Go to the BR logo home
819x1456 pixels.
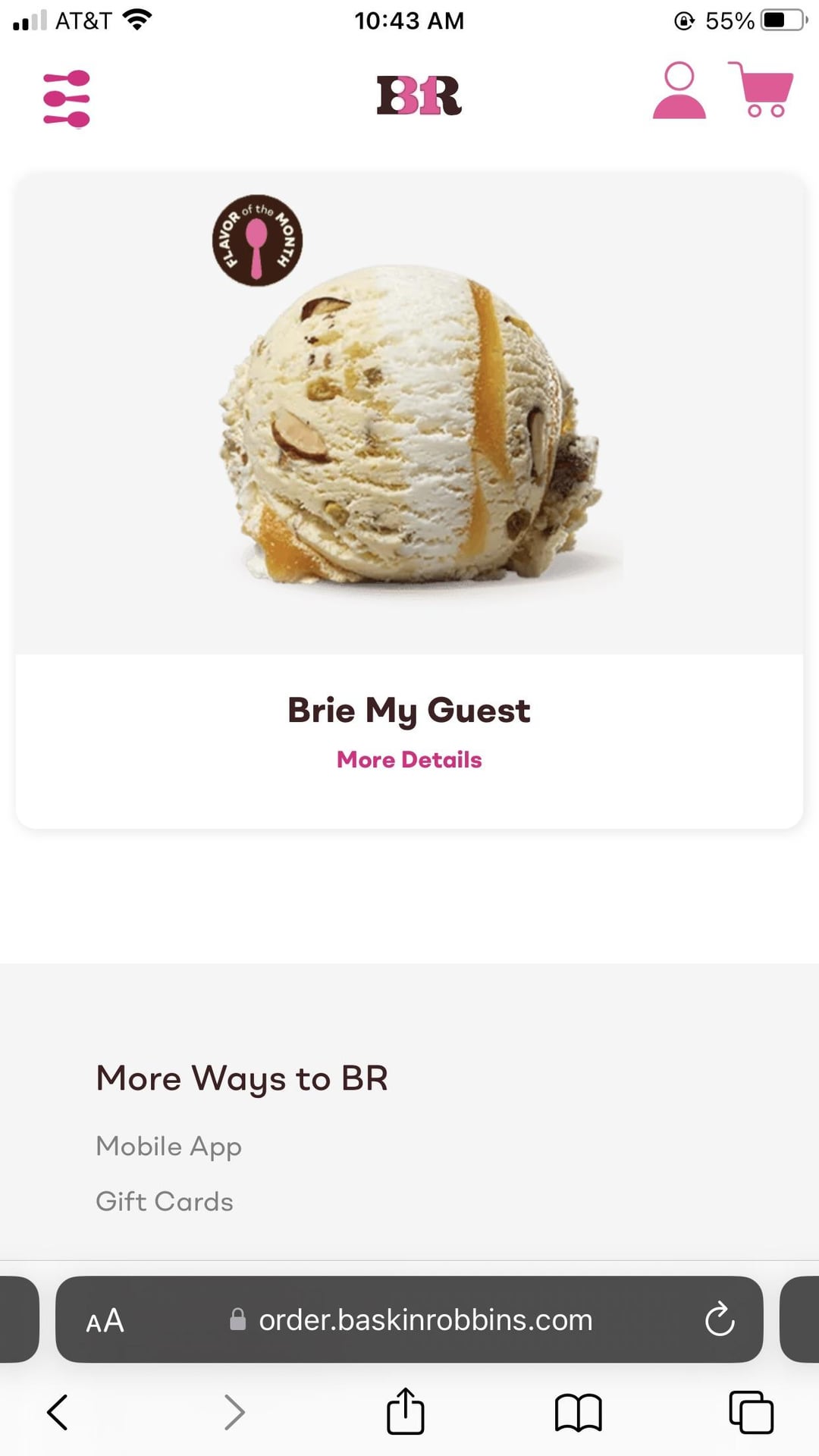(419, 96)
